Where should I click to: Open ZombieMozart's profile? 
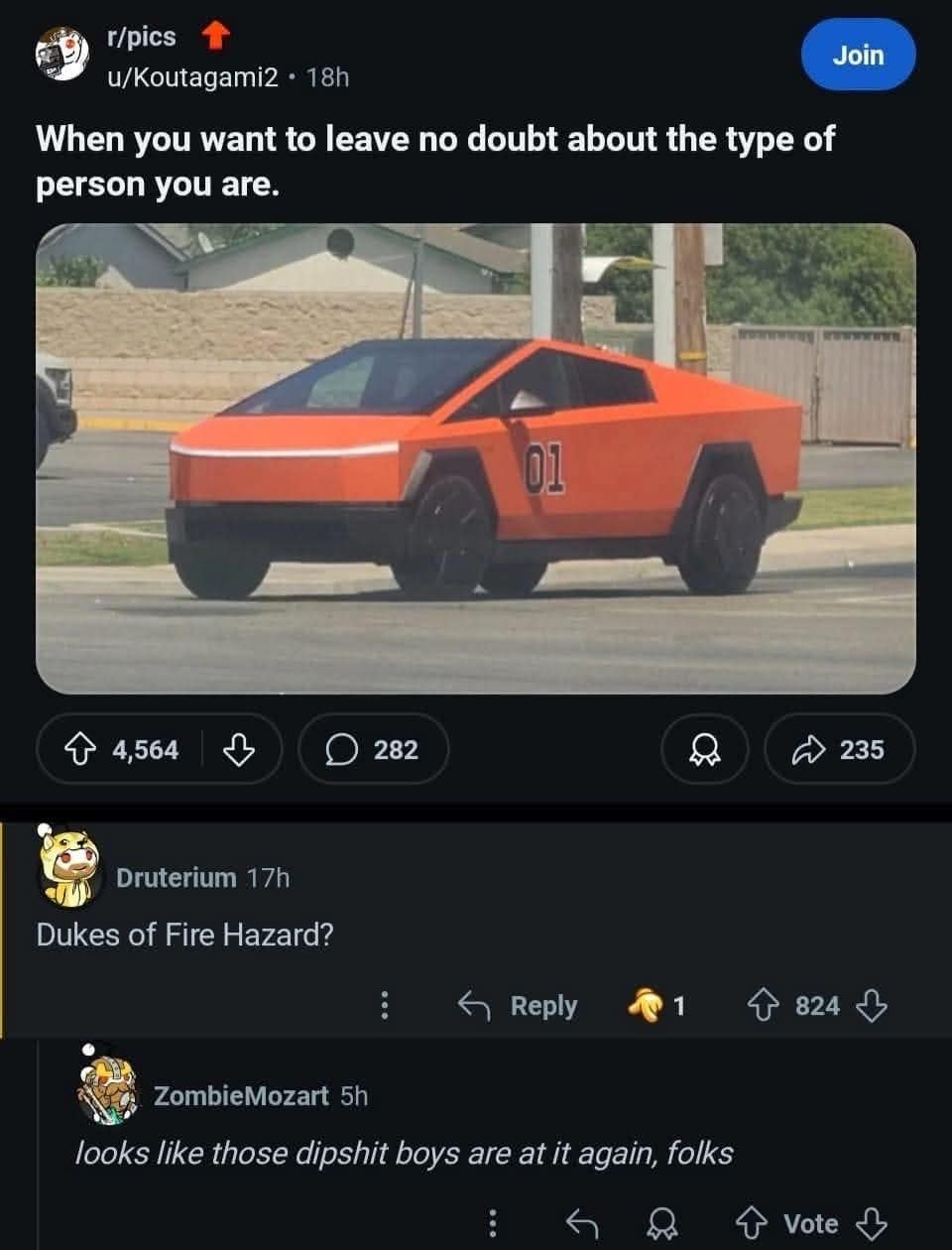click(x=240, y=1095)
